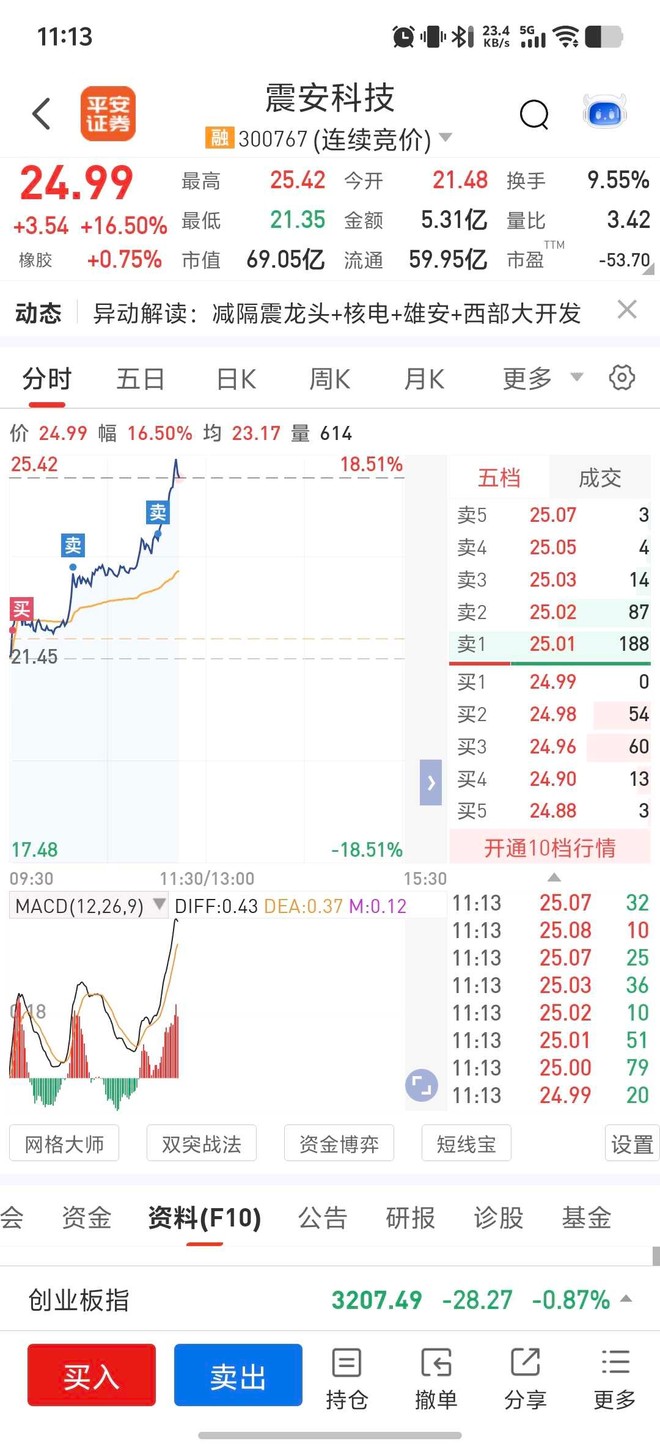The image size is (660, 1452).
Task: Switch to the 五日 chart tab
Action: 140,379
